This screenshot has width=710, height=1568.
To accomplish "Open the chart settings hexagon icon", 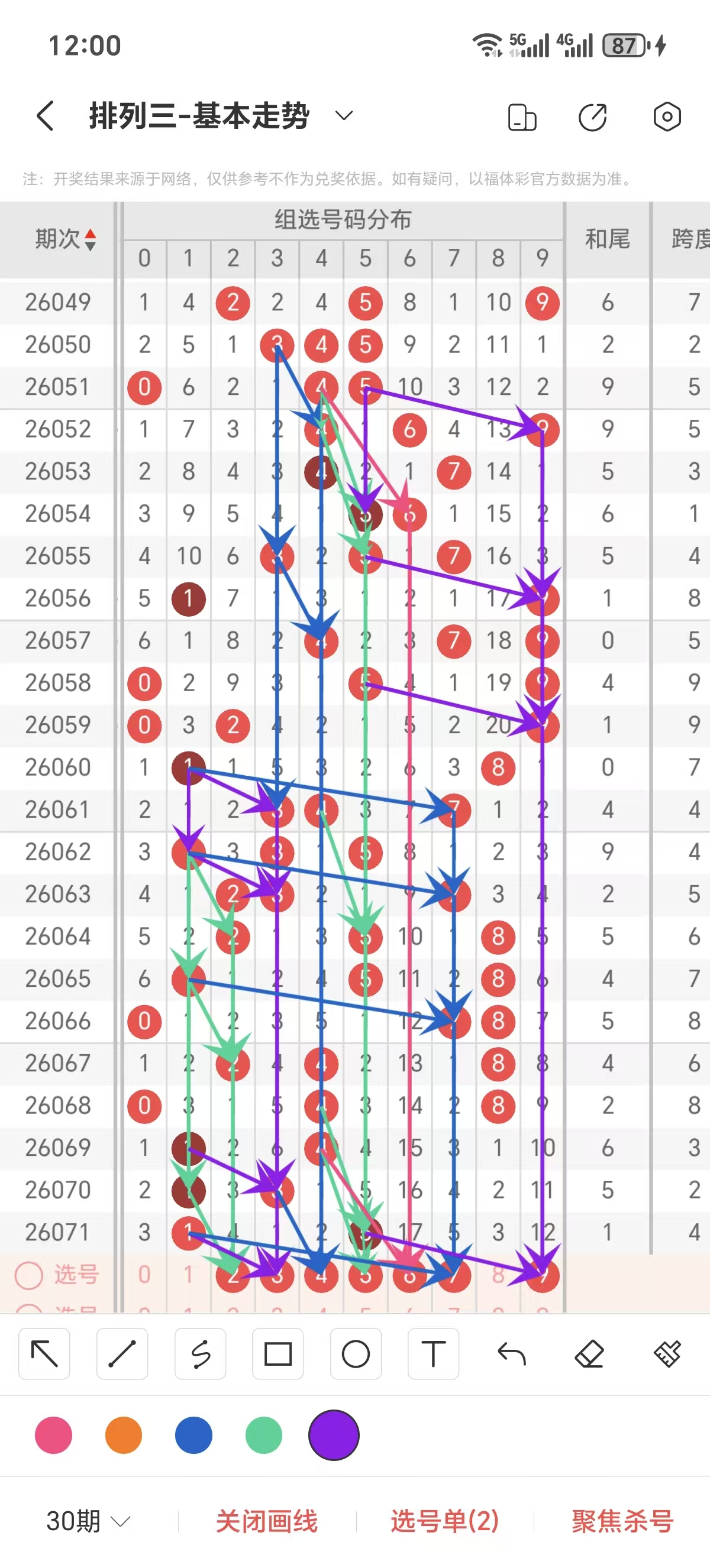I will 667,116.
